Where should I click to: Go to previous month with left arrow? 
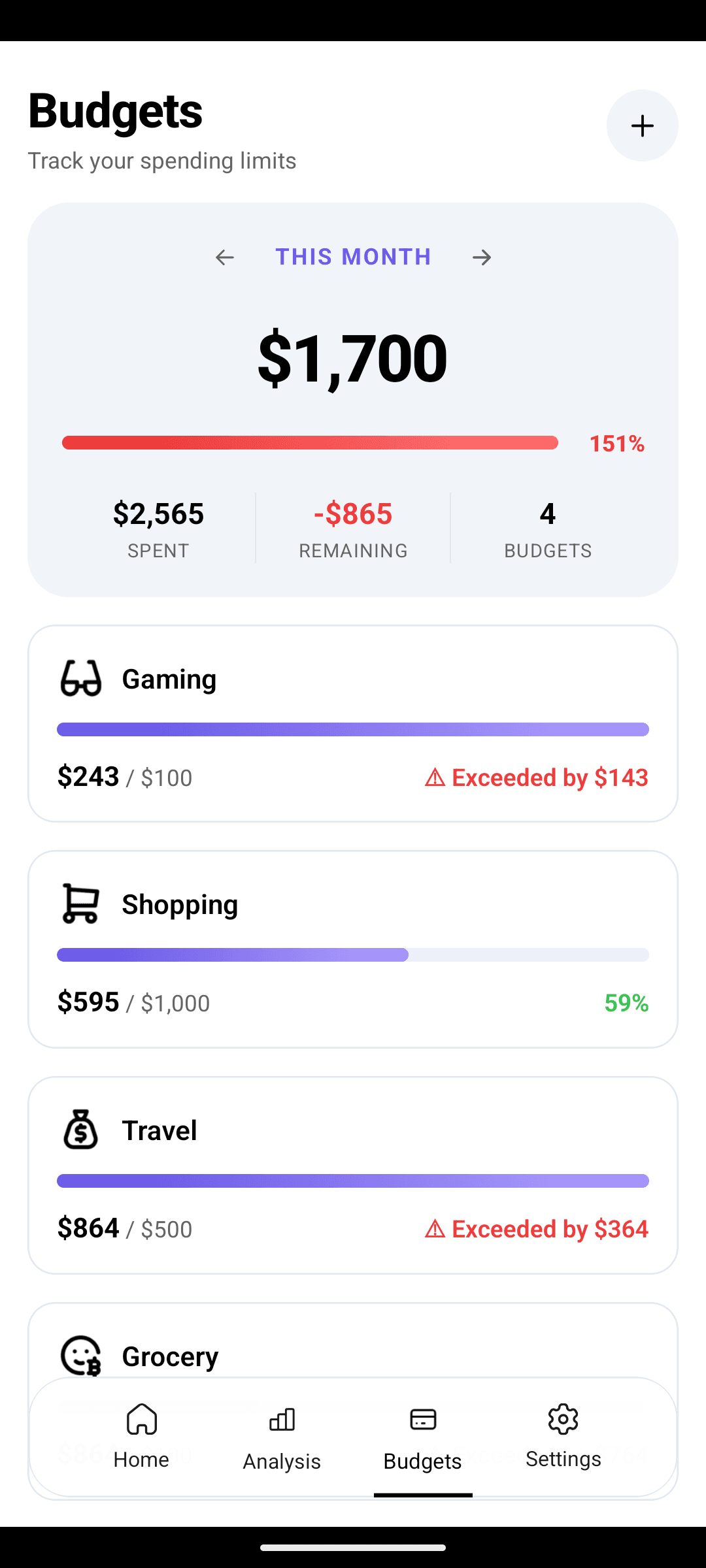tap(224, 257)
